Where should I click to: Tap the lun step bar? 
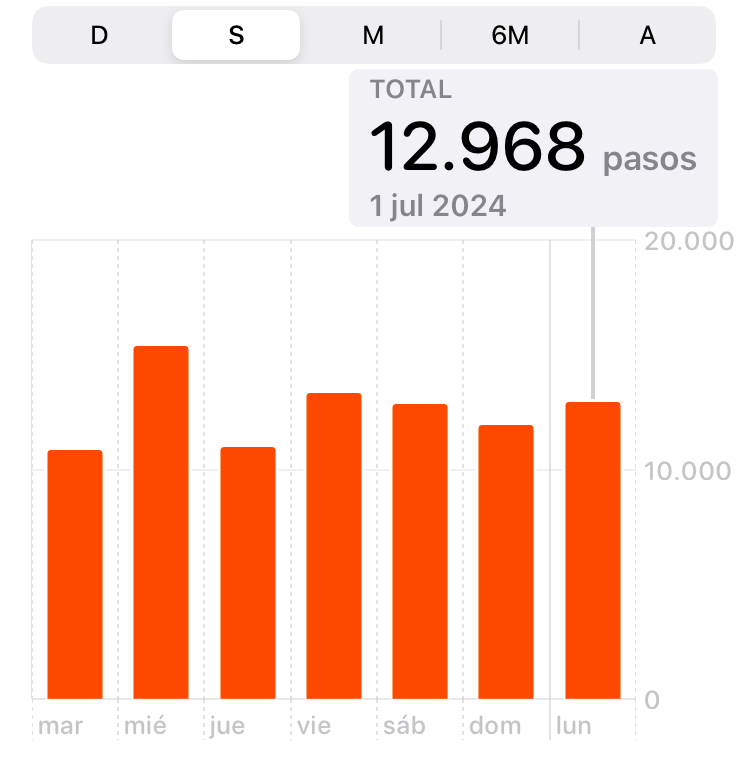coord(593,550)
